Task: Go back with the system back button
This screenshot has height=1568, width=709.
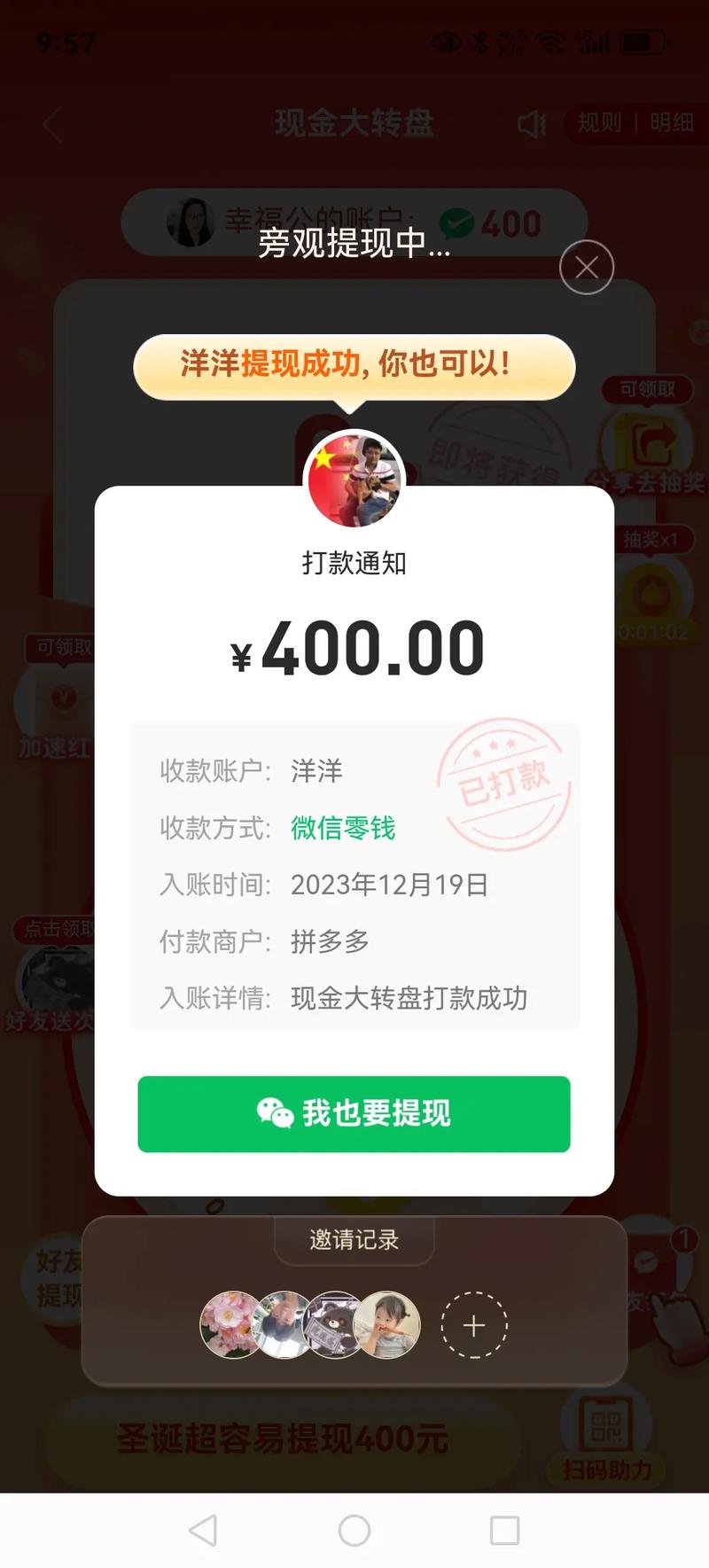Action: coord(204,1530)
